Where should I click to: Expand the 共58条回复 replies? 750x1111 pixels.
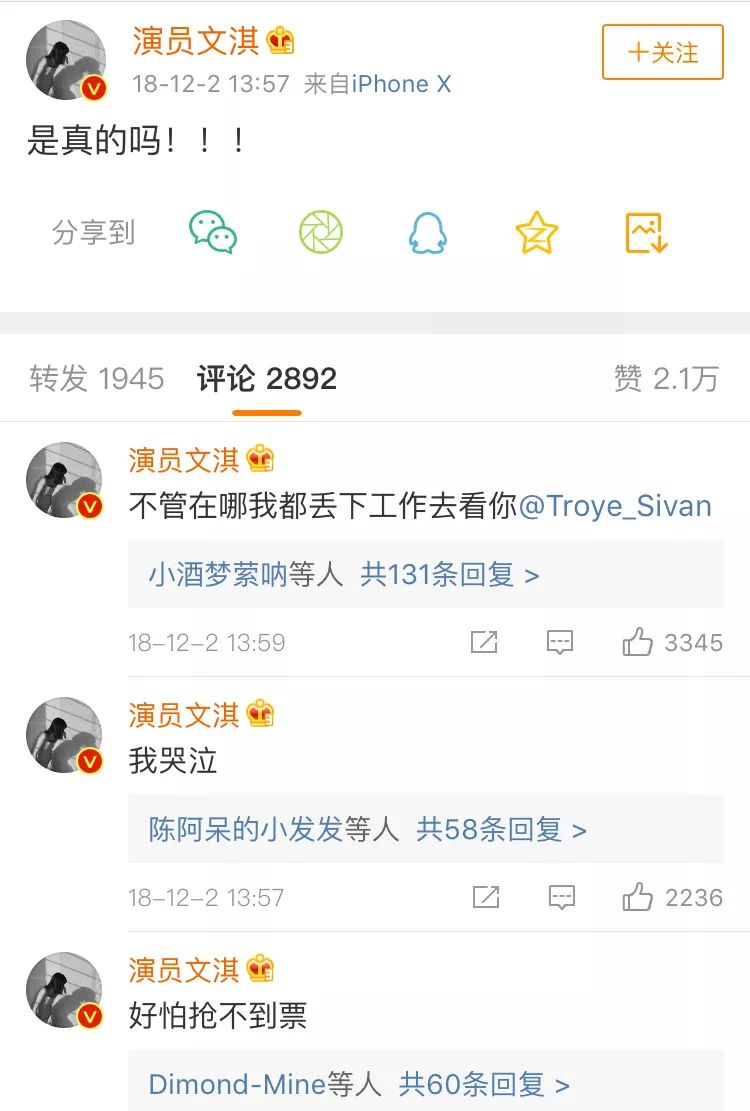click(x=501, y=830)
